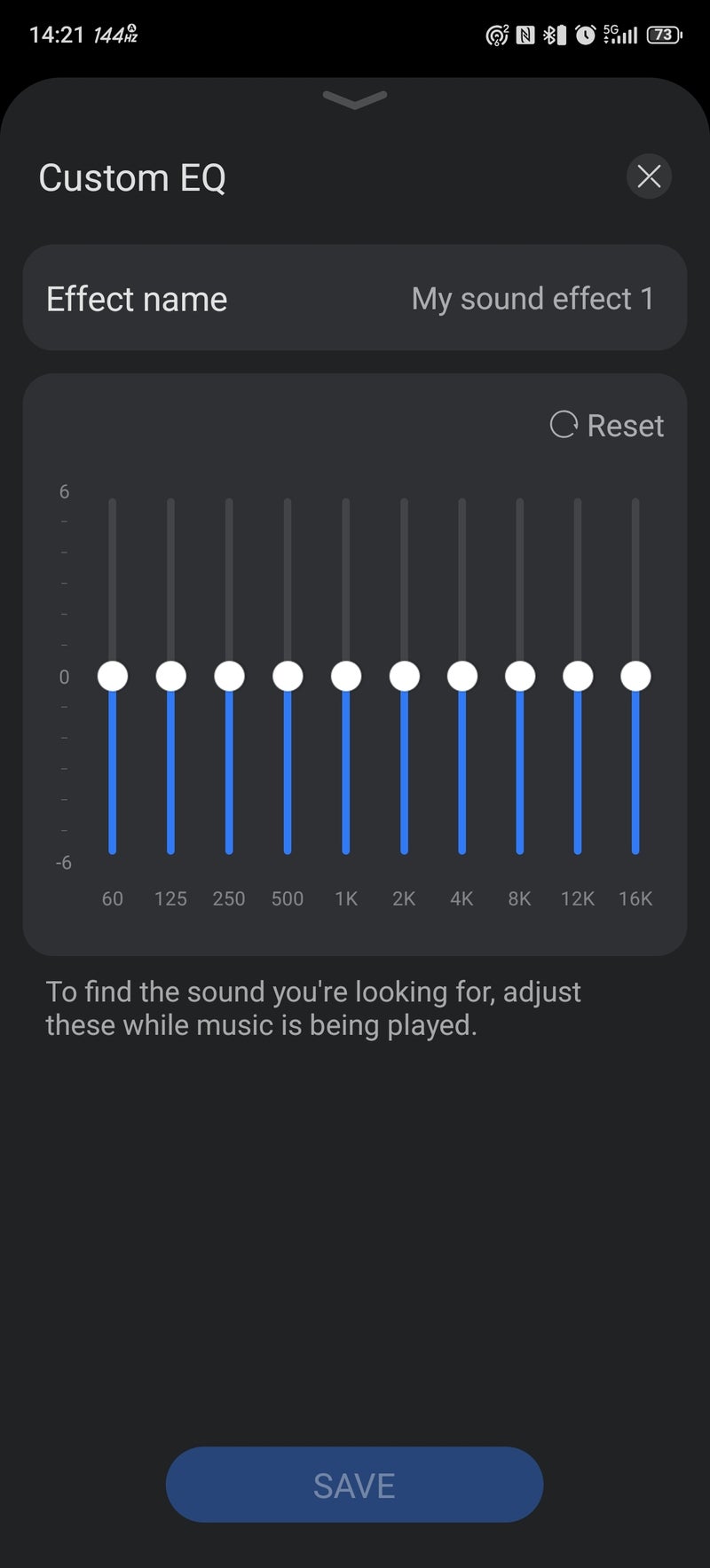Tap the 125 Hz slider handle

pos(171,677)
